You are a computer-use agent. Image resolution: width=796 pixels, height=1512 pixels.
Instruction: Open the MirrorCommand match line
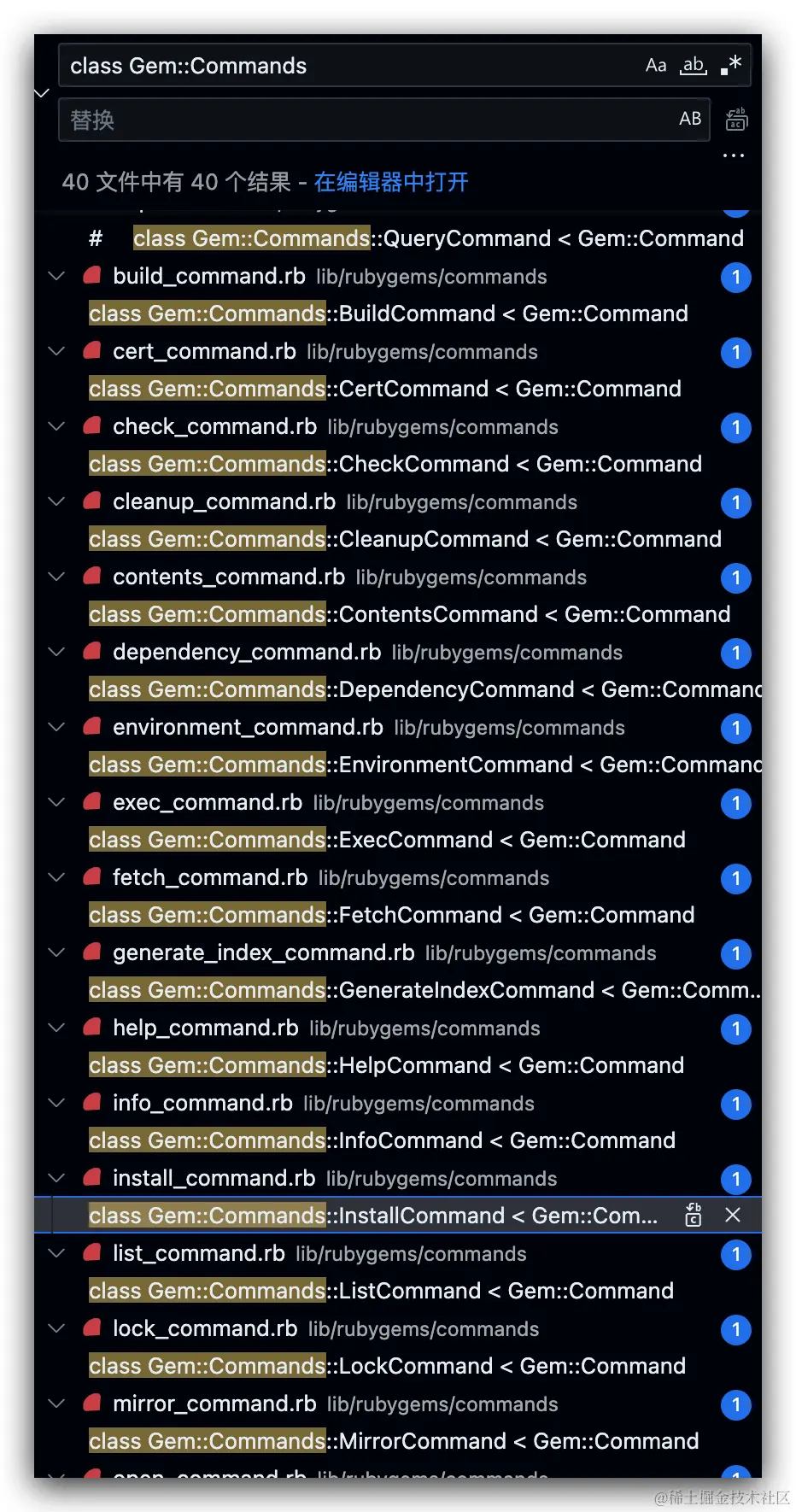pos(394,1441)
